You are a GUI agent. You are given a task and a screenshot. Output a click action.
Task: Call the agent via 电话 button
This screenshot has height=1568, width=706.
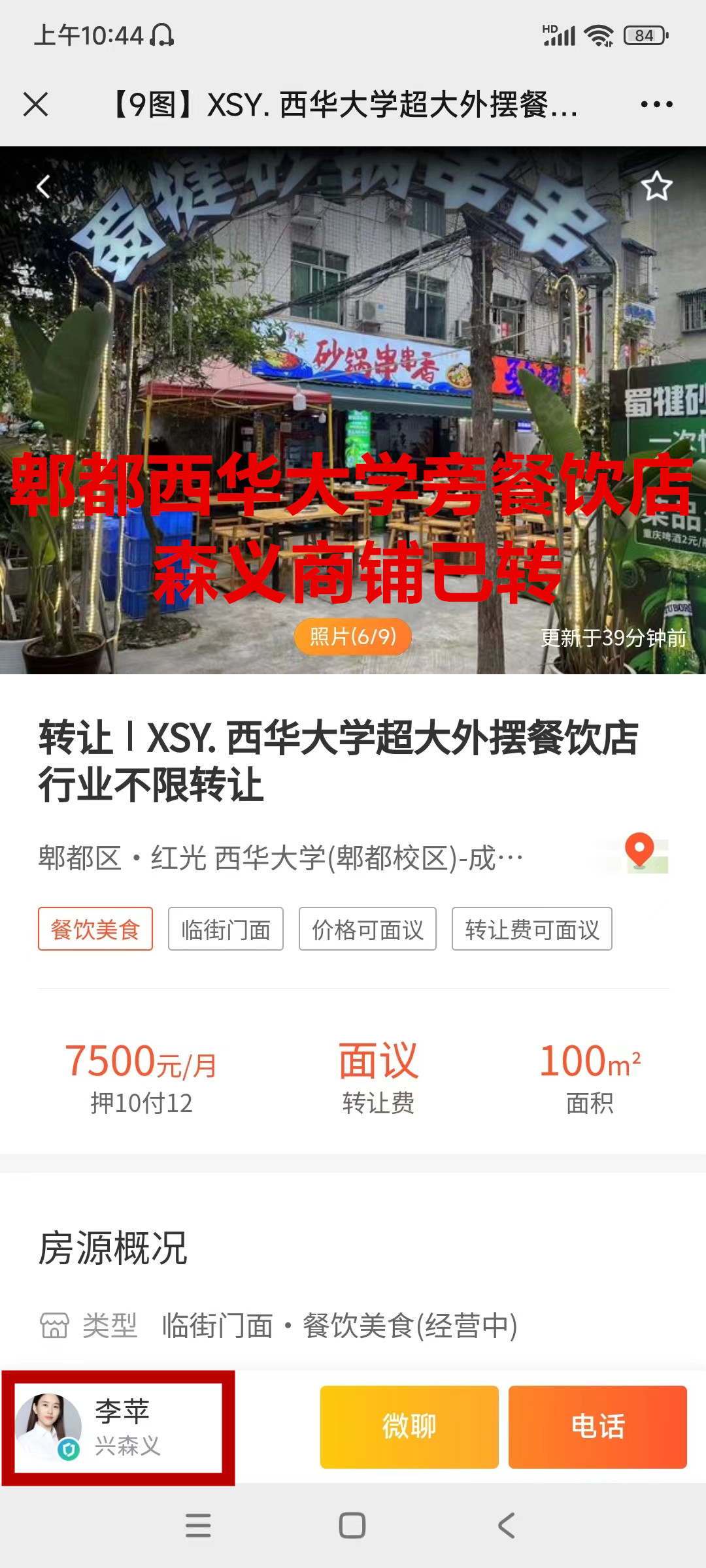[x=597, y=1428]
